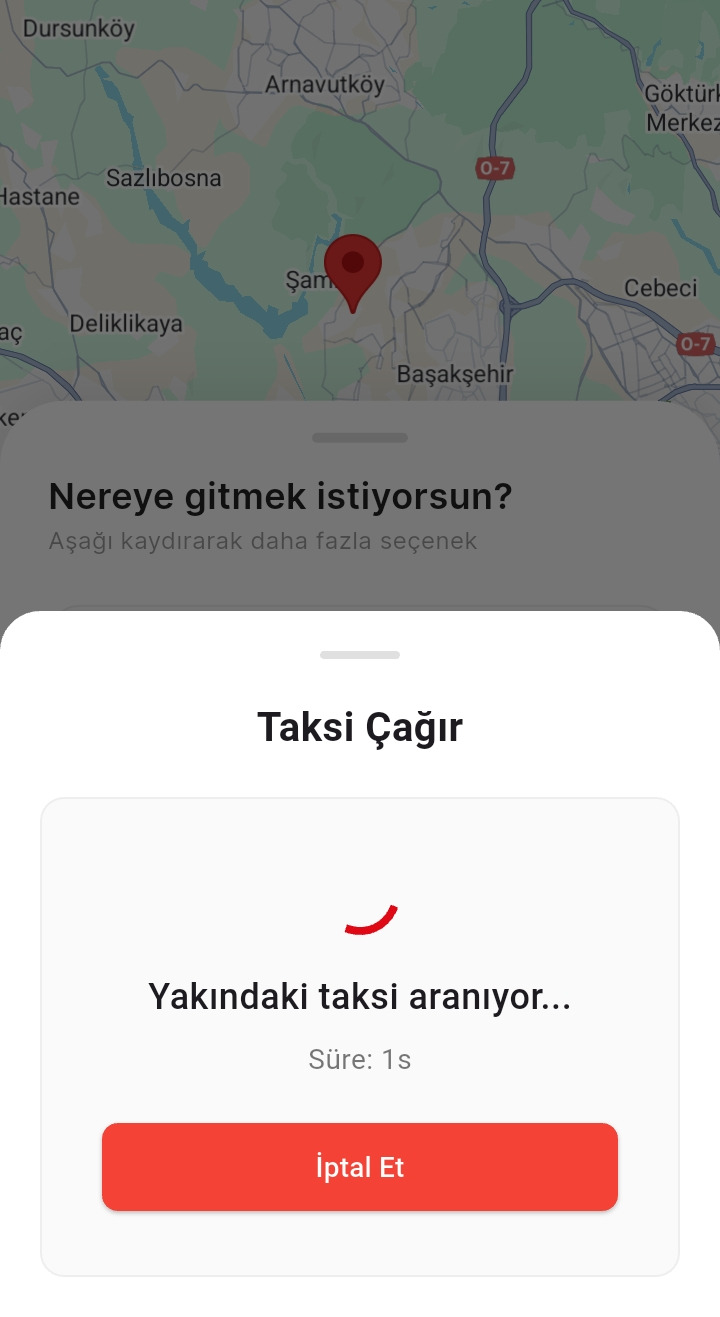Expand the Taksi Çağır sheet drag handle

coord(360,654)
